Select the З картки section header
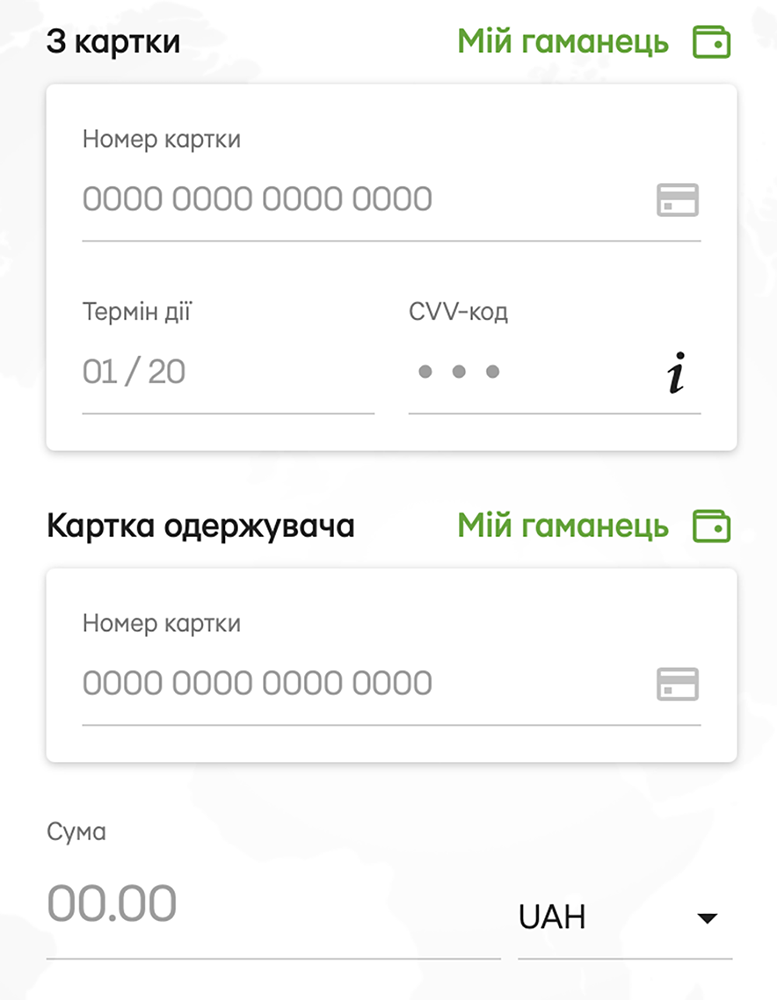777x1000 pixels. pos(113,41)
